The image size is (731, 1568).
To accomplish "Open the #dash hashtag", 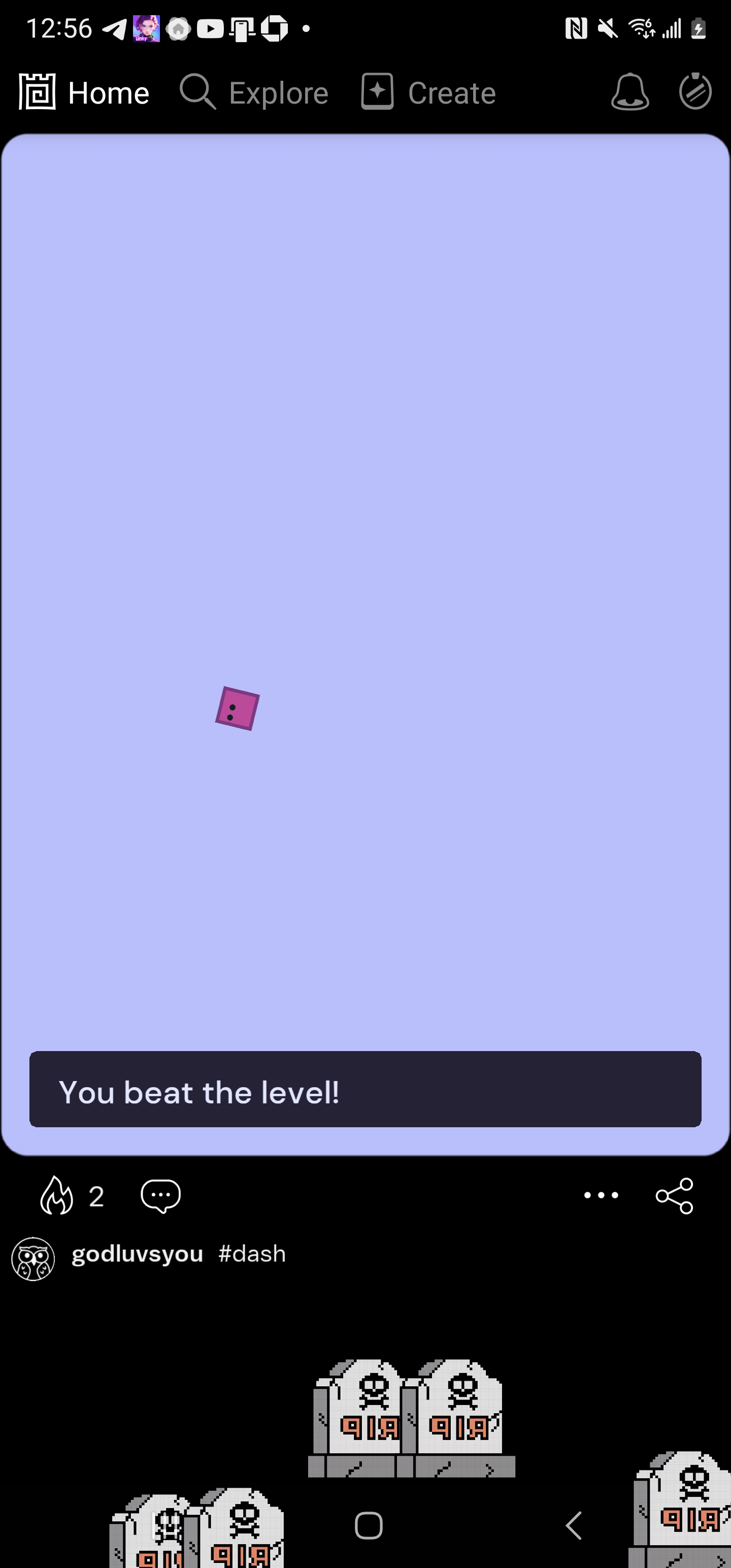I will tap(252, 1254).
